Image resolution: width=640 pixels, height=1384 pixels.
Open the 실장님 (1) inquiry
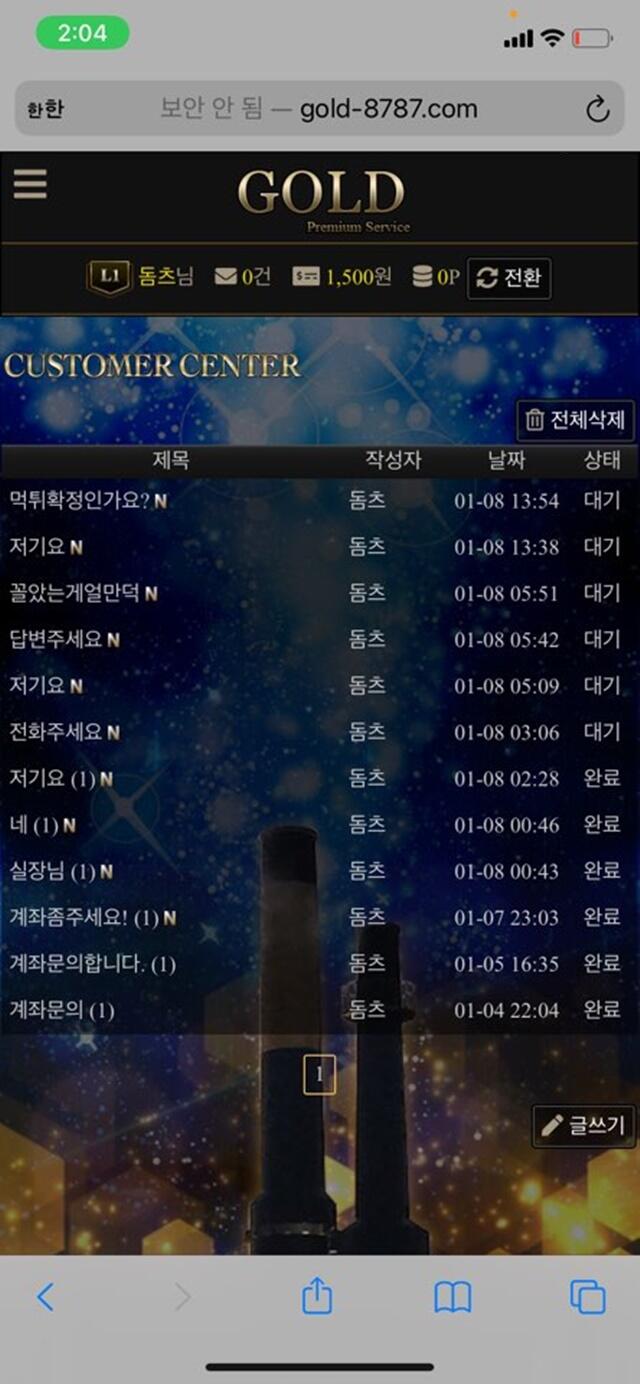click(x=61, y=871)
